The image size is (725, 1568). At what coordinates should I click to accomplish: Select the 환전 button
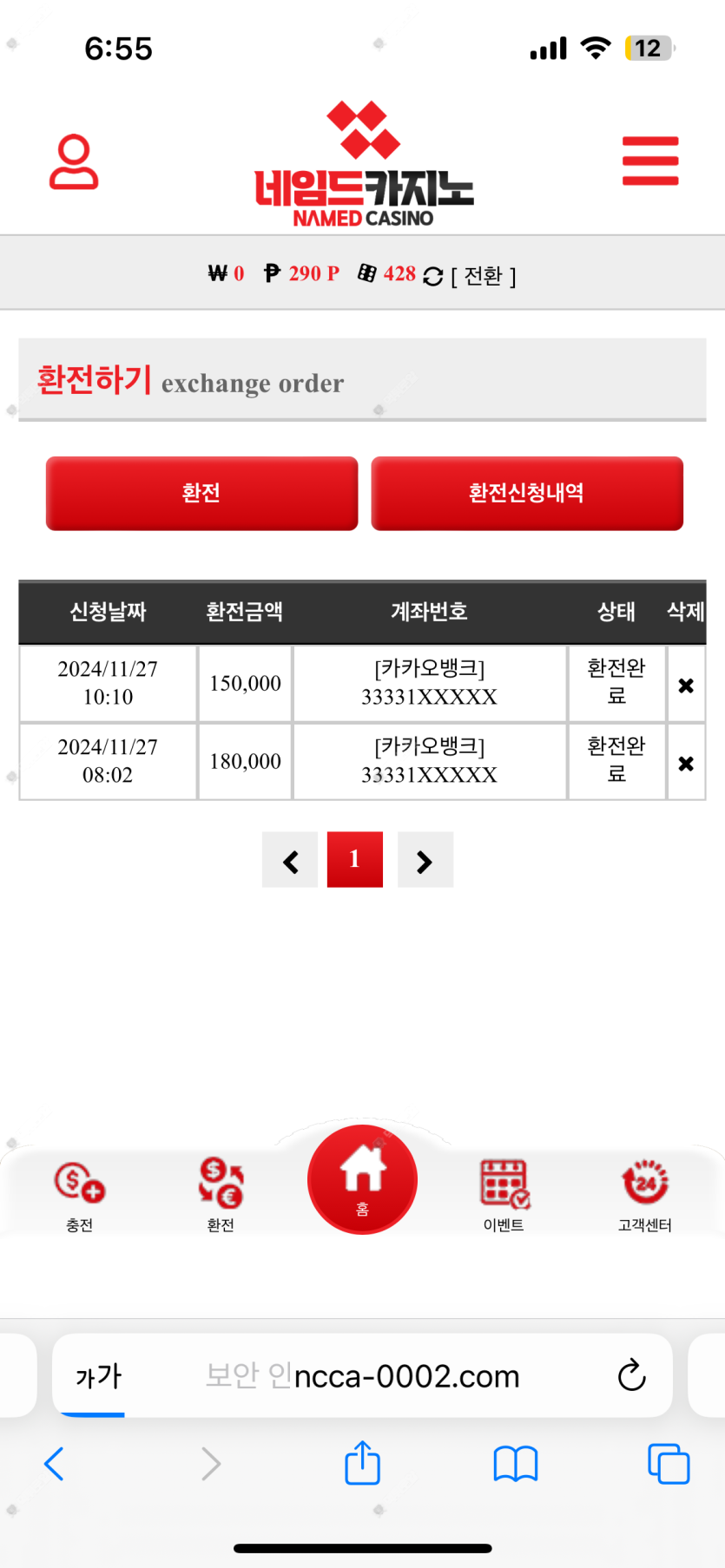click(201, 493)
